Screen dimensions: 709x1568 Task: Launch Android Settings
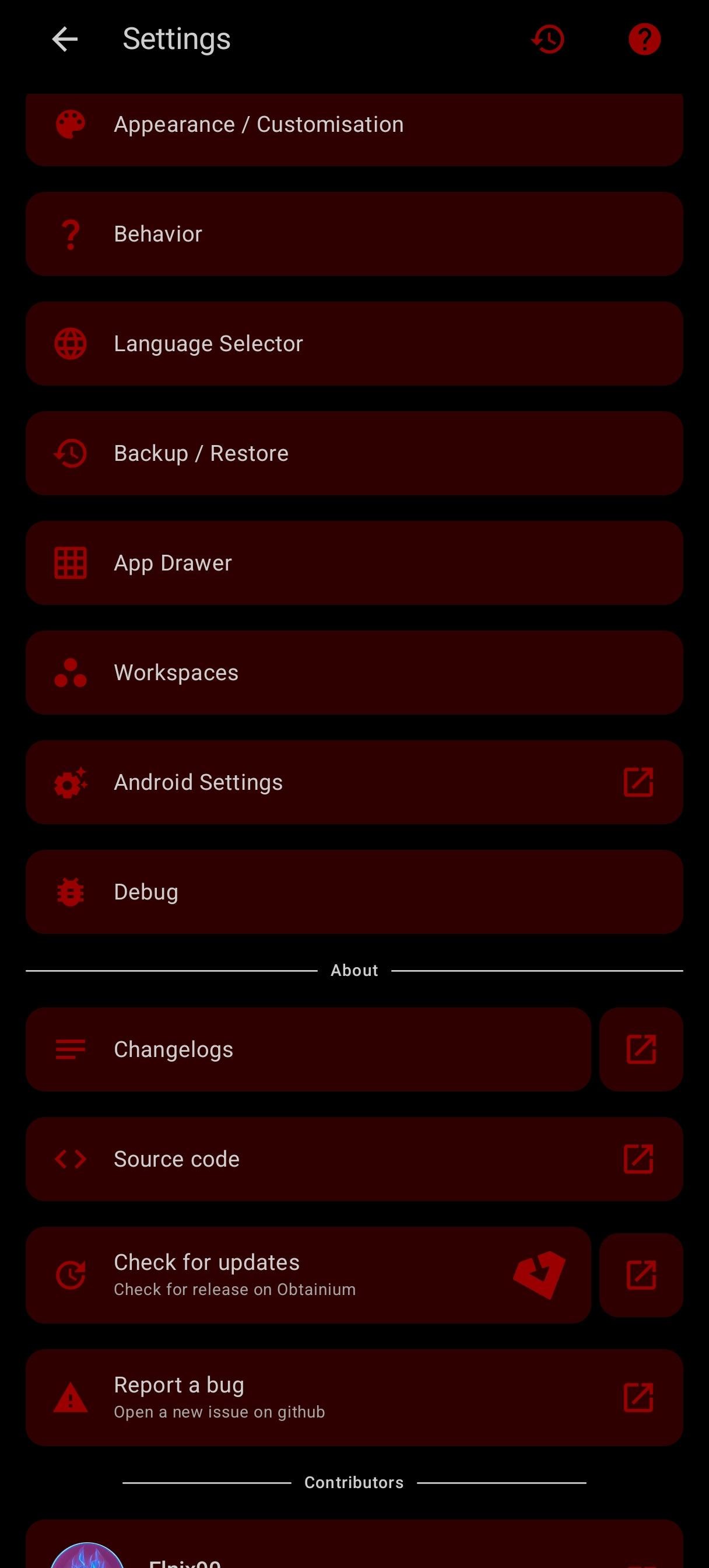pyautogui.click(x=353, y=782)
